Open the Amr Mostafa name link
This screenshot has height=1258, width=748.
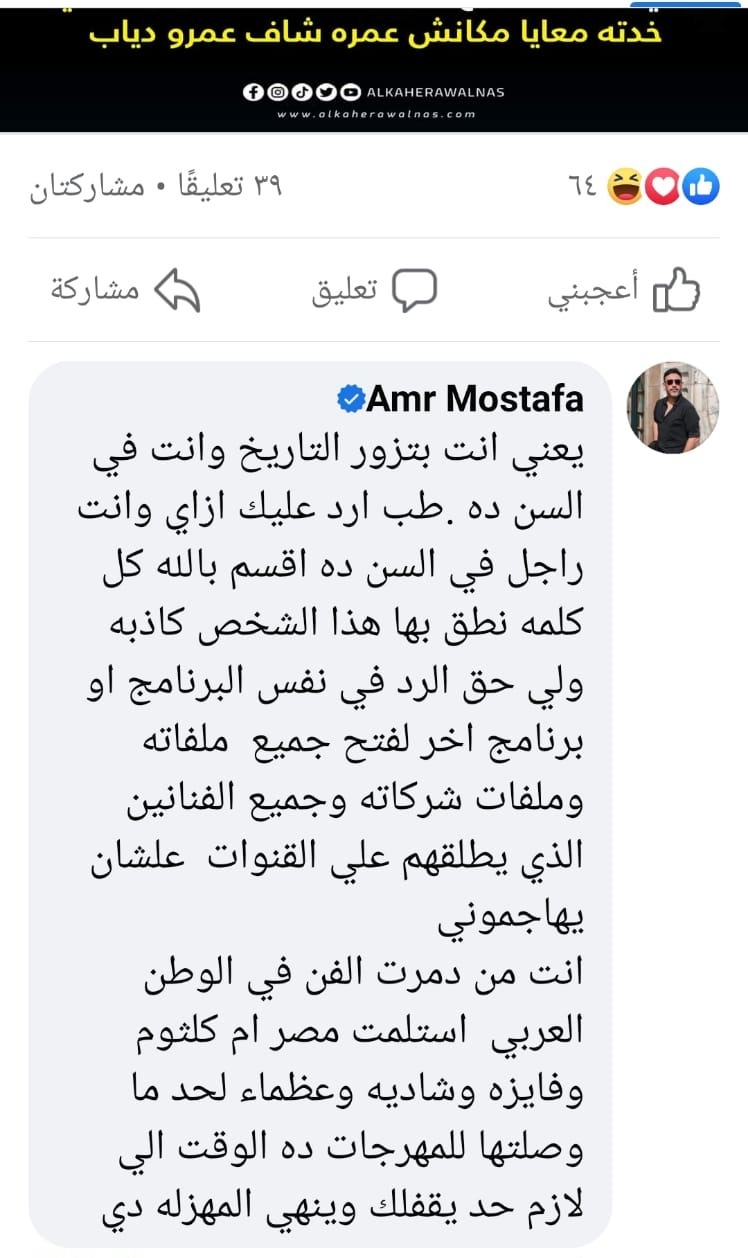pyautogui.click(x=475, y=399)
